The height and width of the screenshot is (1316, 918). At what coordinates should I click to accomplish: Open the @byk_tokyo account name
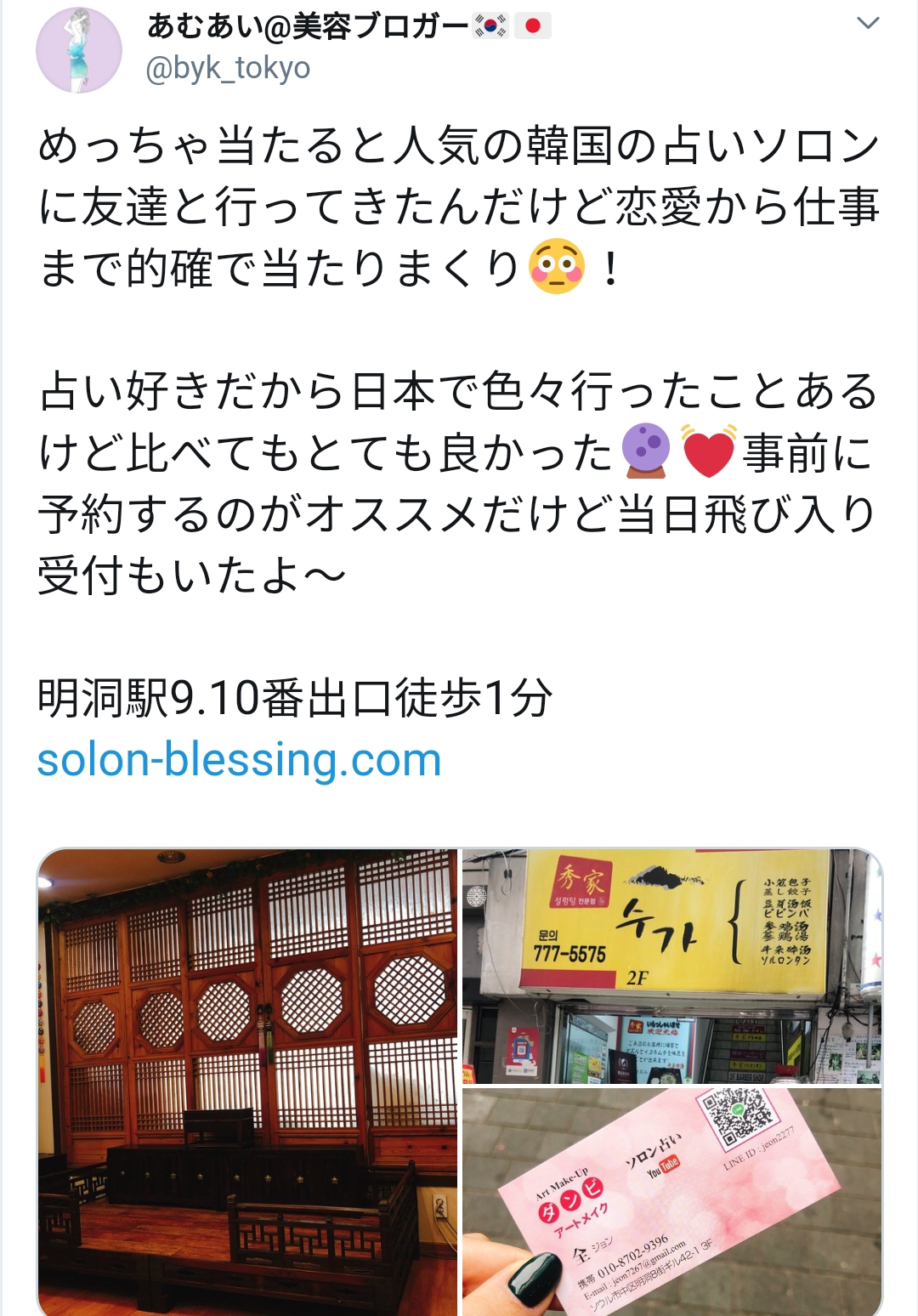pos(307,27)
